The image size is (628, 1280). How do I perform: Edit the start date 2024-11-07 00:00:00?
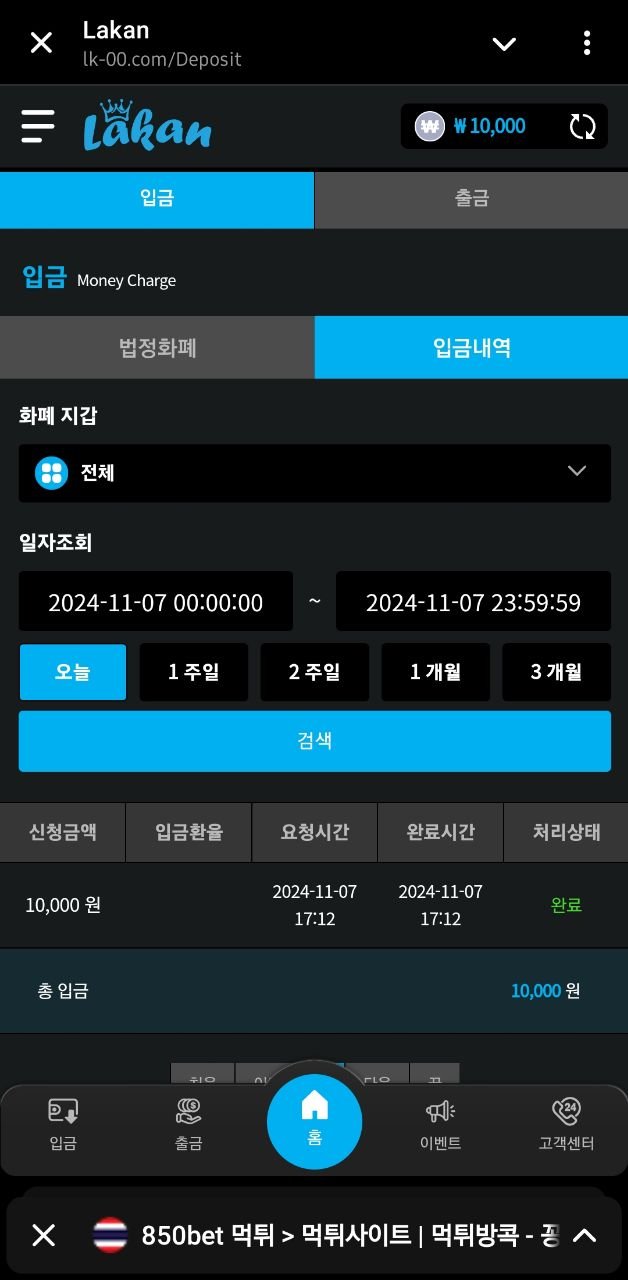[156, 602]
